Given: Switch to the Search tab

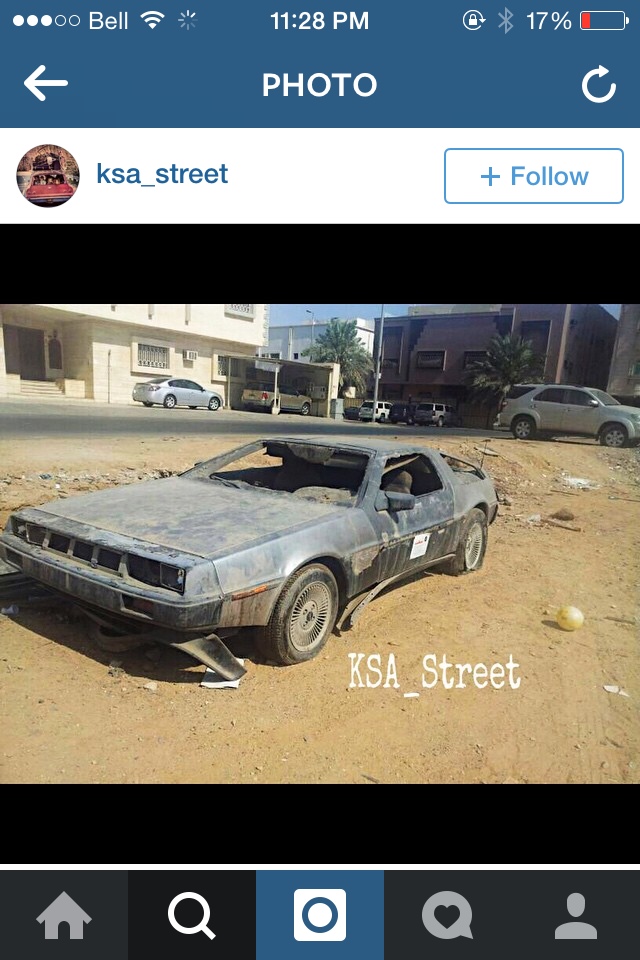Looking at the screenshot, I should pyautogui.click(x=191, y=915).
